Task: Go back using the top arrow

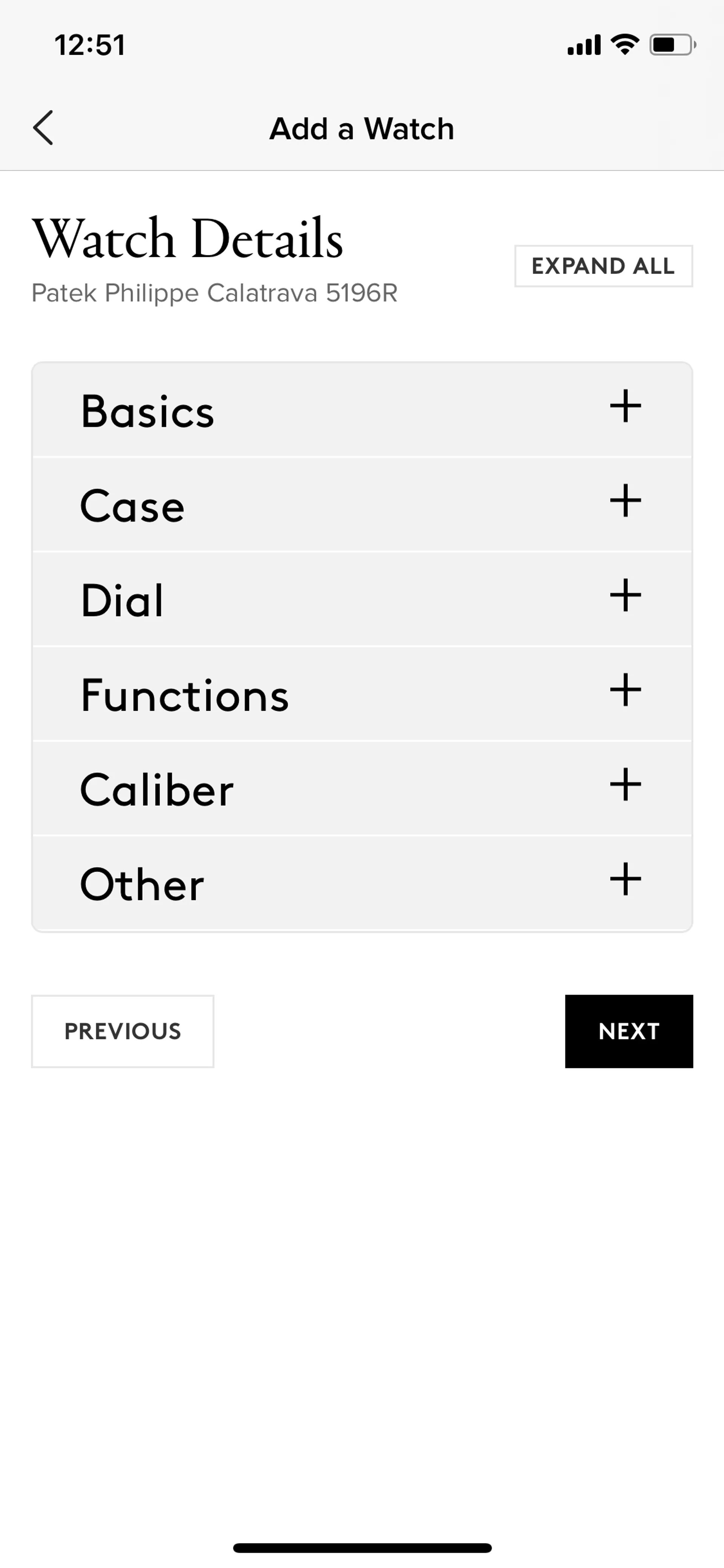Action: click(x=43, y=128)
